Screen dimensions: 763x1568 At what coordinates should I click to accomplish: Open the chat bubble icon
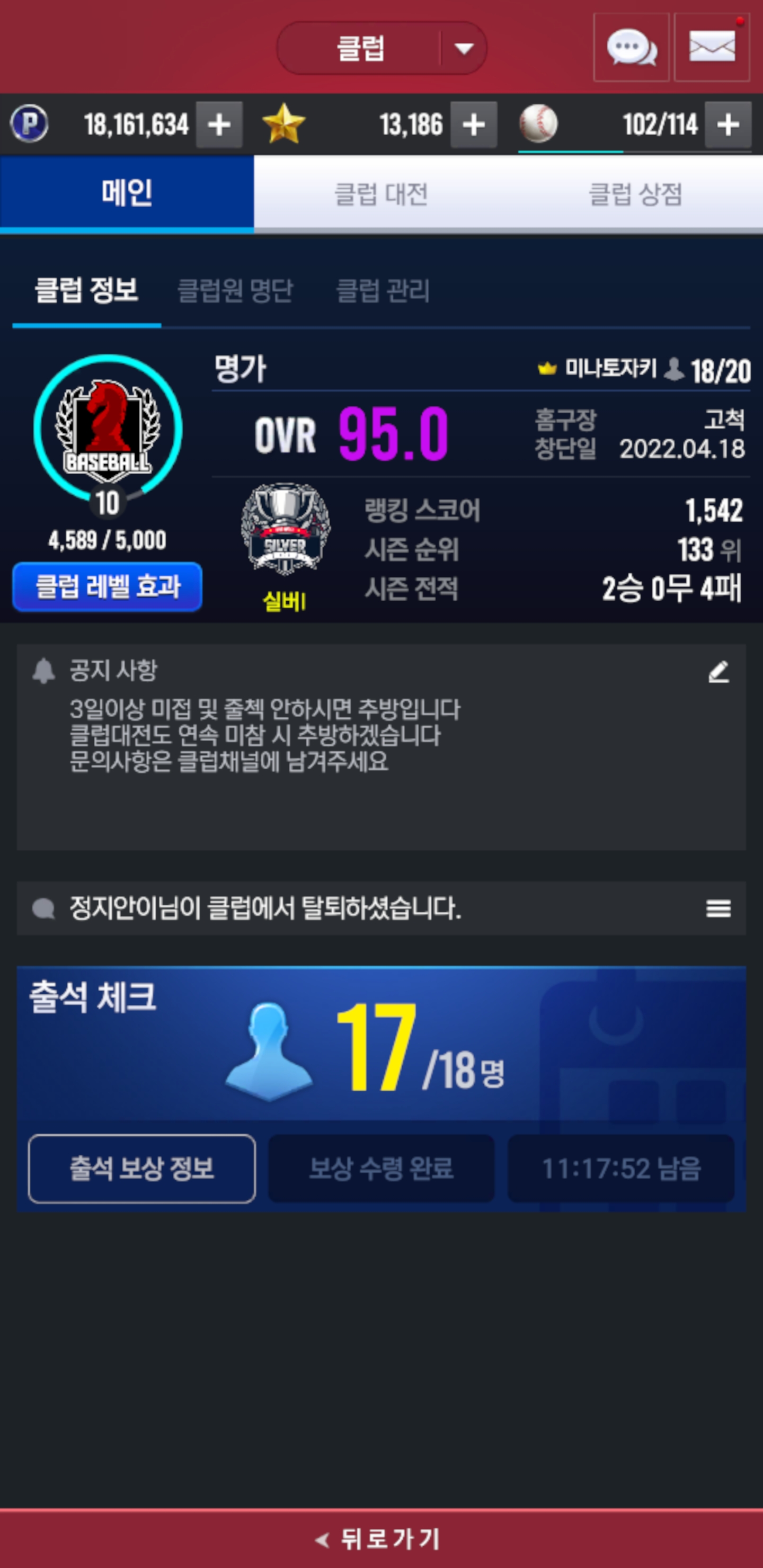click(x=631, y=48)
